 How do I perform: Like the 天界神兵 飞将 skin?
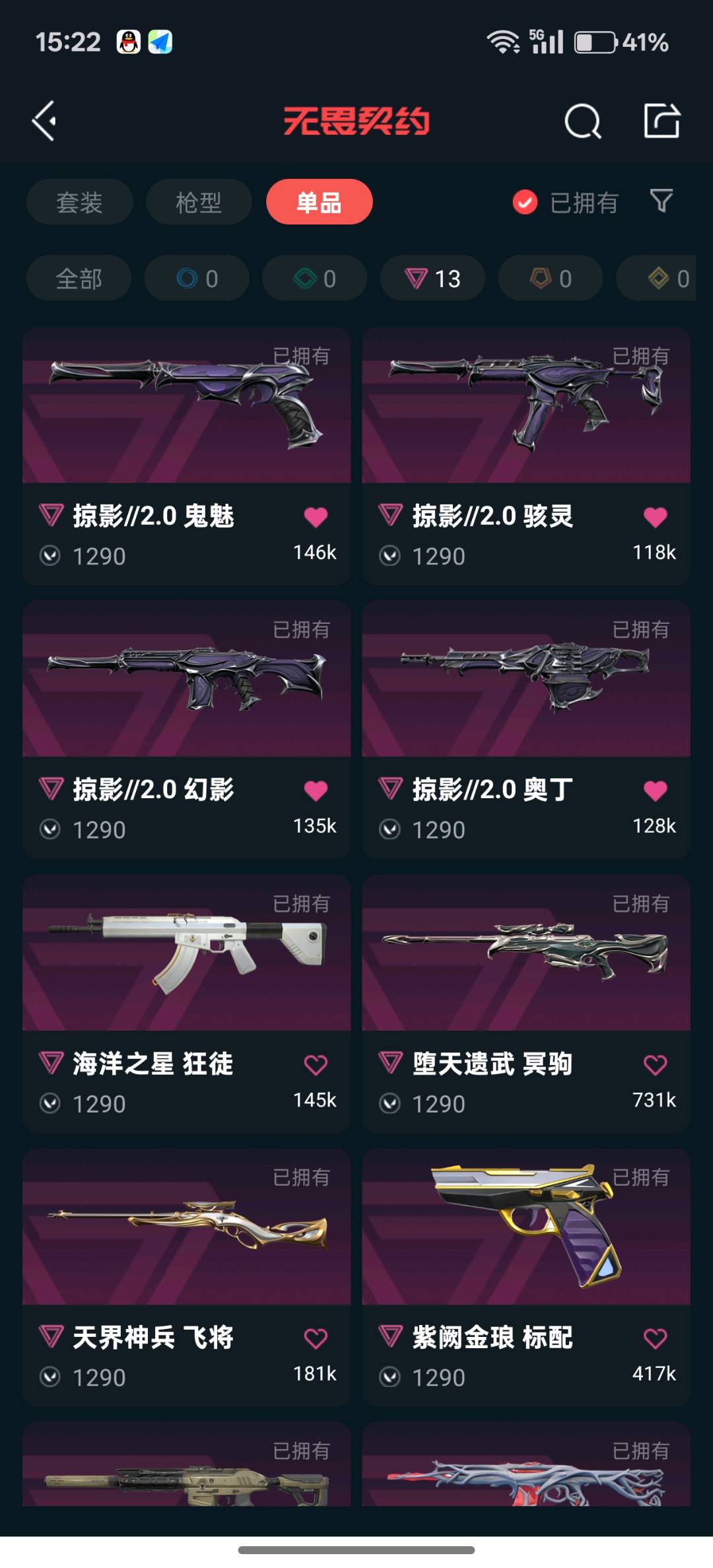tap(316, 1338)
